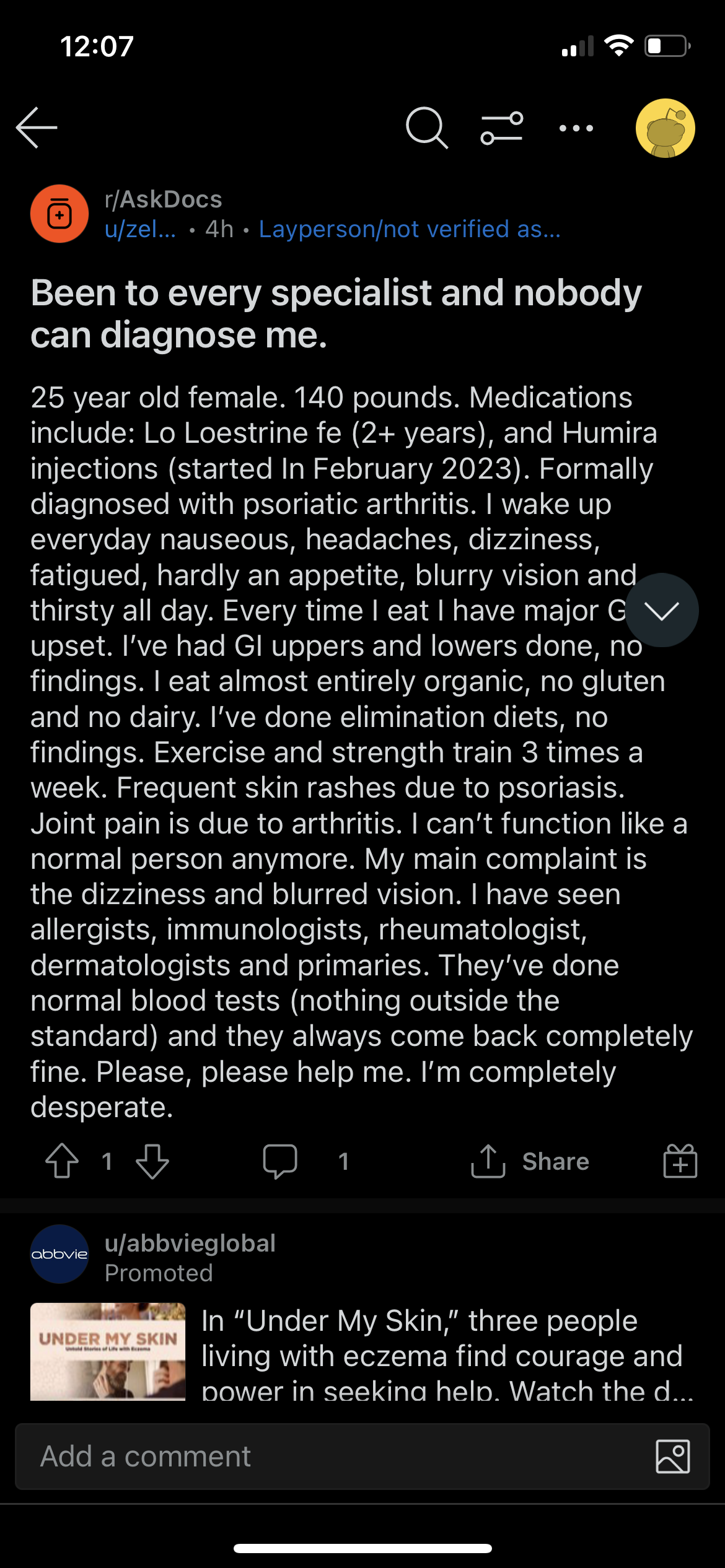Tap the Layperson/not verified flair
This screenshot has height=1568, width=725.
coord(410,229)
